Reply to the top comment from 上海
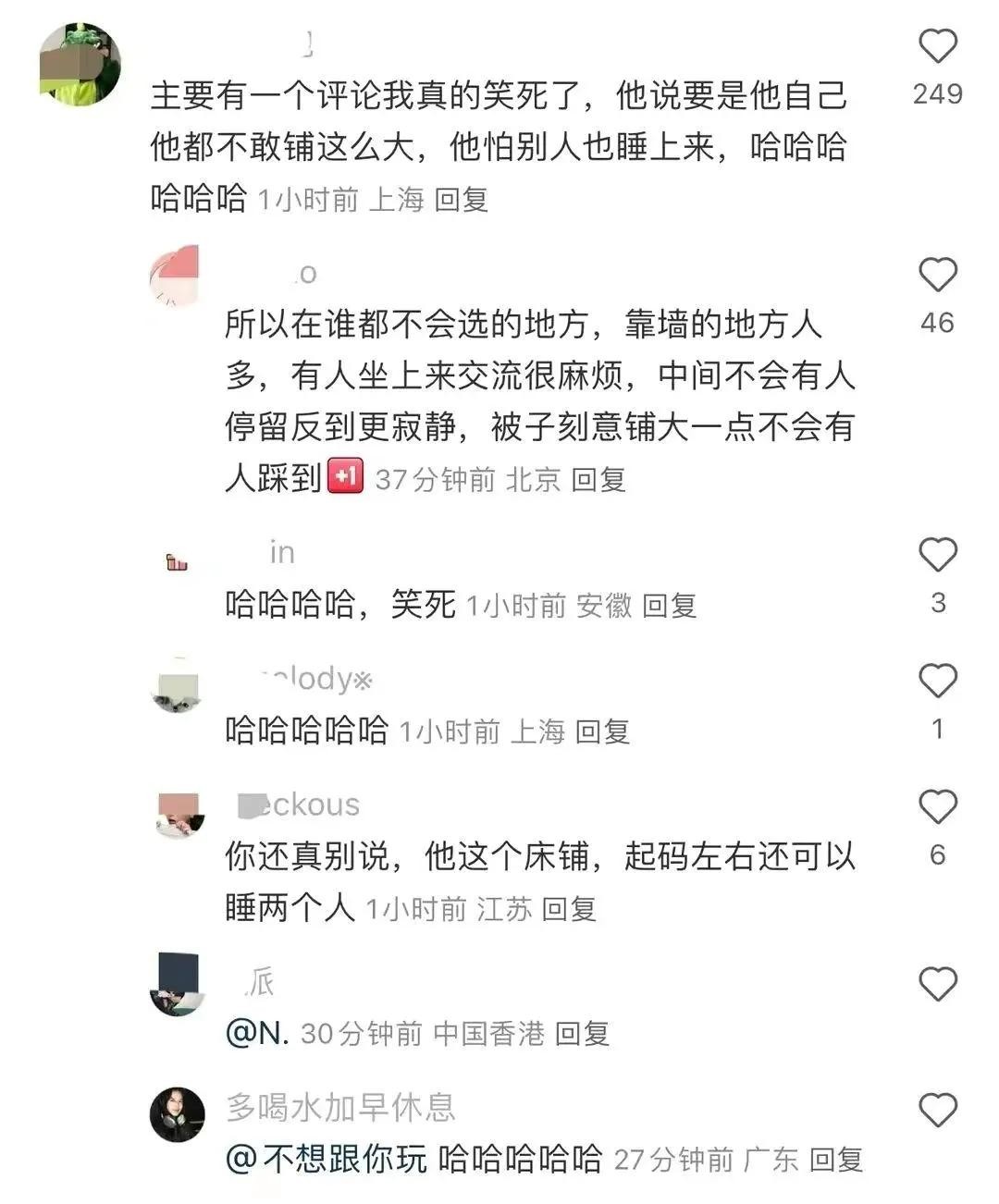Screen dimensions: 999x1204 click(x=461, y=200)
